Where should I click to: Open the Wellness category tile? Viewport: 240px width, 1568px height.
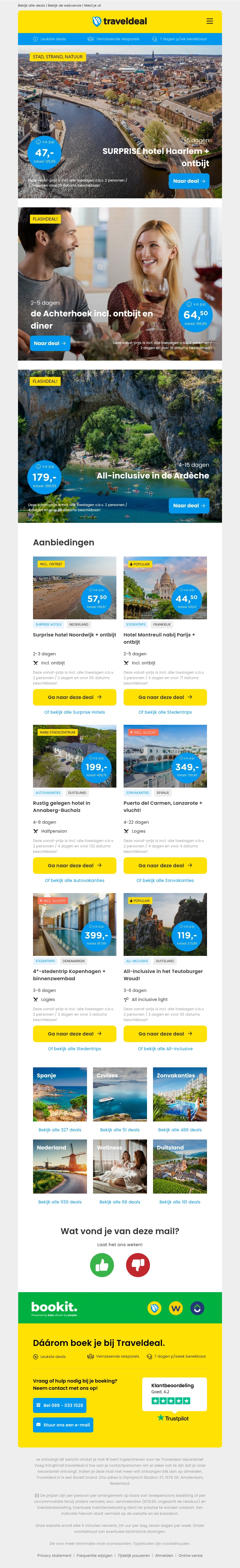(120, 1166)
